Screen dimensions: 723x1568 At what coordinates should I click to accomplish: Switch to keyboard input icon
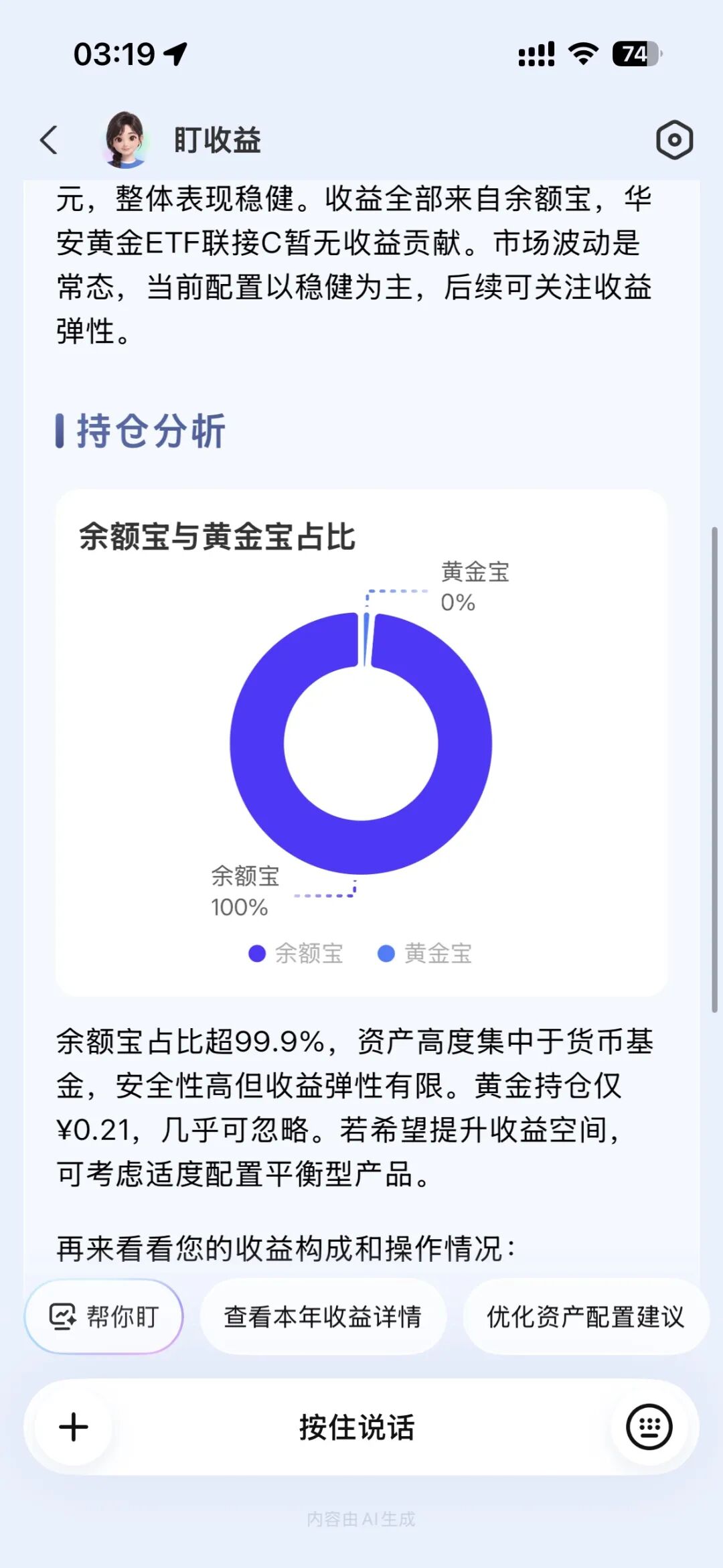[649, 1427]
